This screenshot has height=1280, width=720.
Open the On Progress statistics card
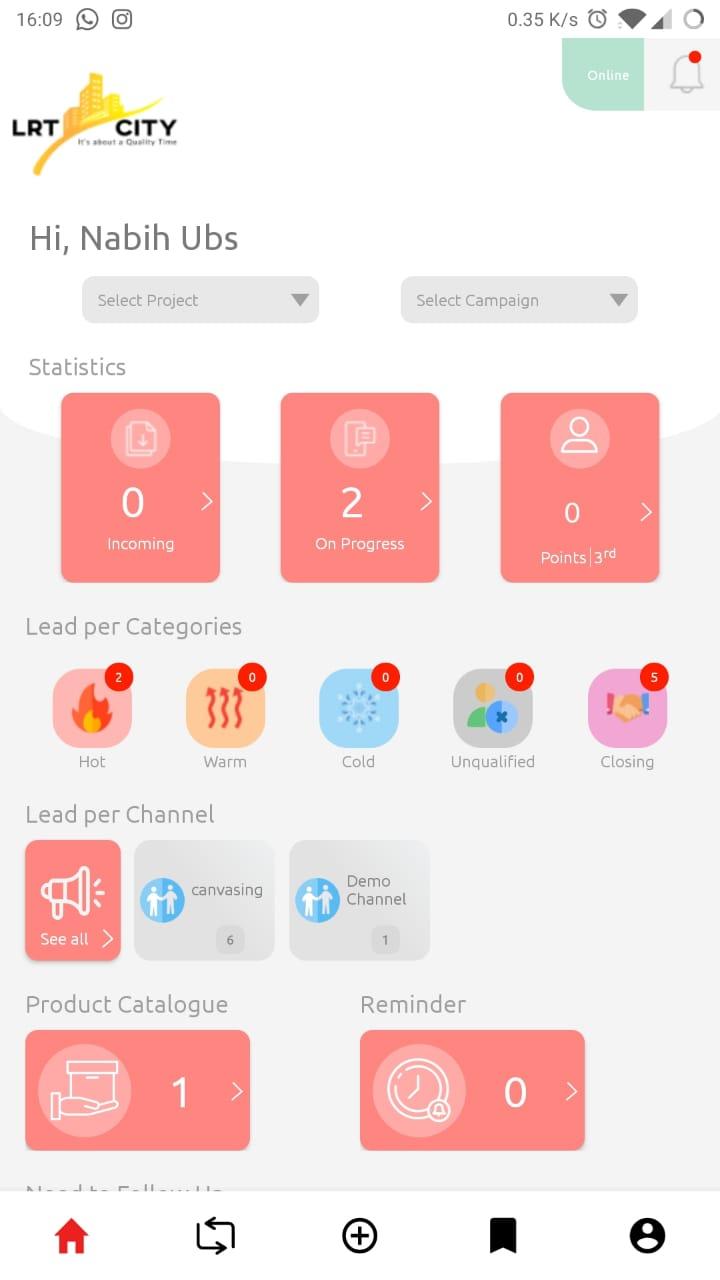pyautogui.click(x=360, y=487)
